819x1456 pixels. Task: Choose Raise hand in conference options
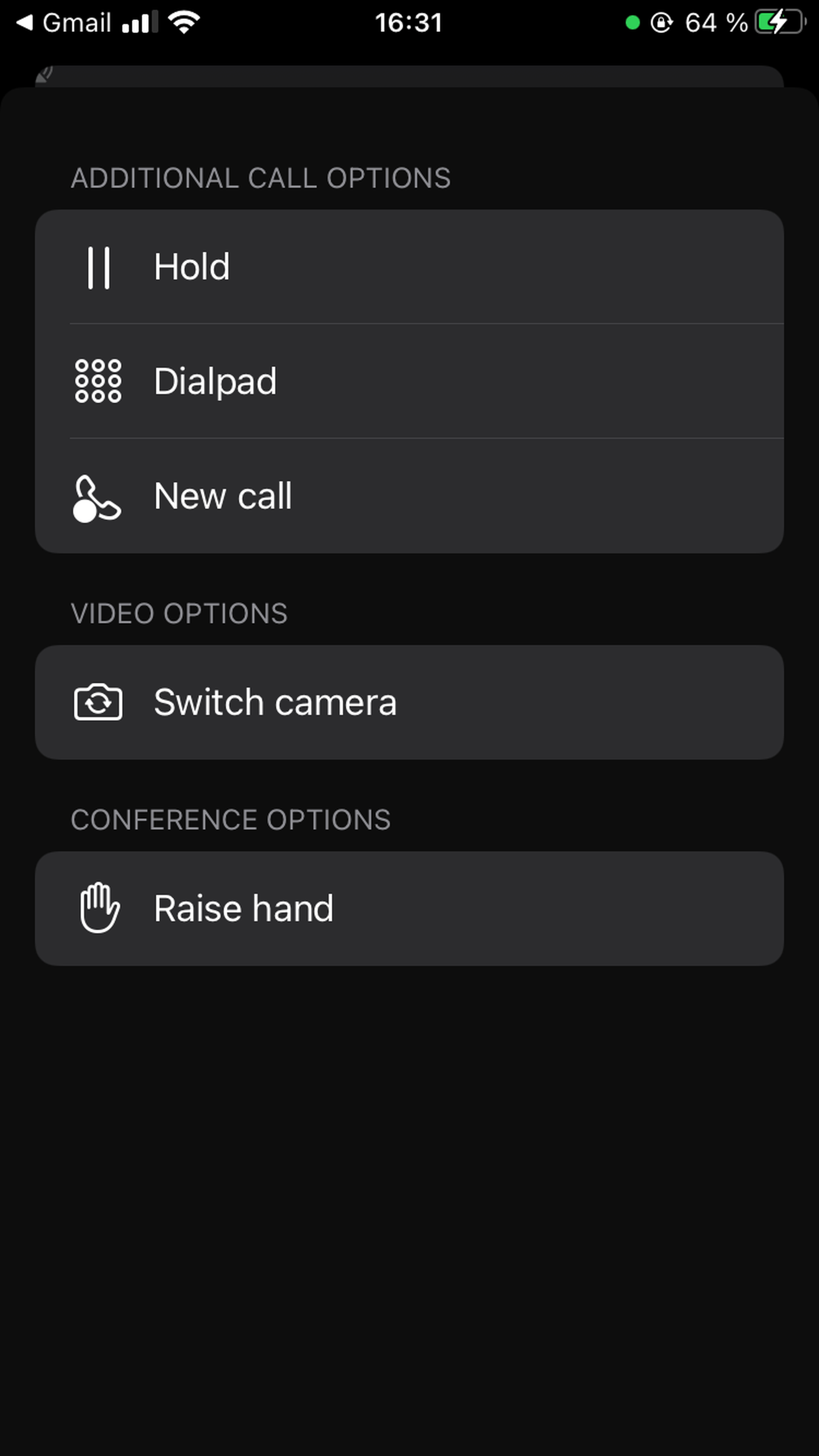(409, 908)
